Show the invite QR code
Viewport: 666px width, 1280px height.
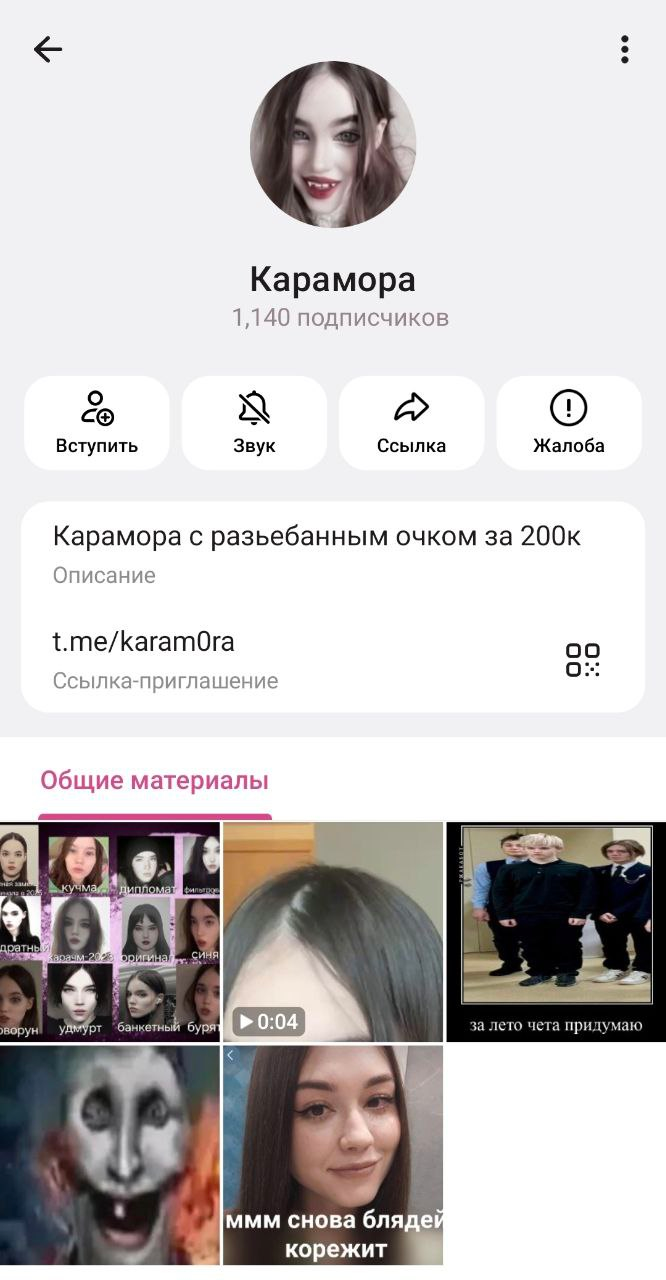pos(582,660)
